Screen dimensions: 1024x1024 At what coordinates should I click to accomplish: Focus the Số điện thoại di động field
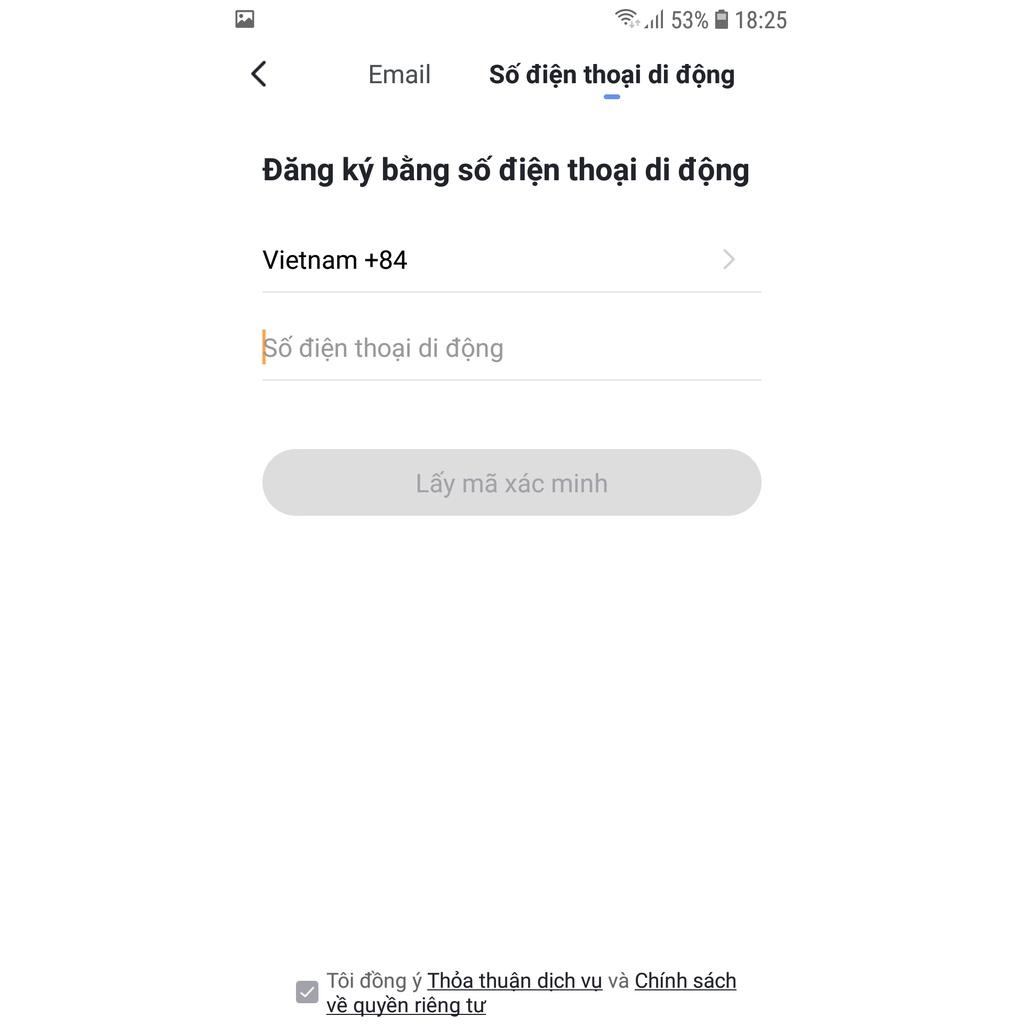click(511, 348)
